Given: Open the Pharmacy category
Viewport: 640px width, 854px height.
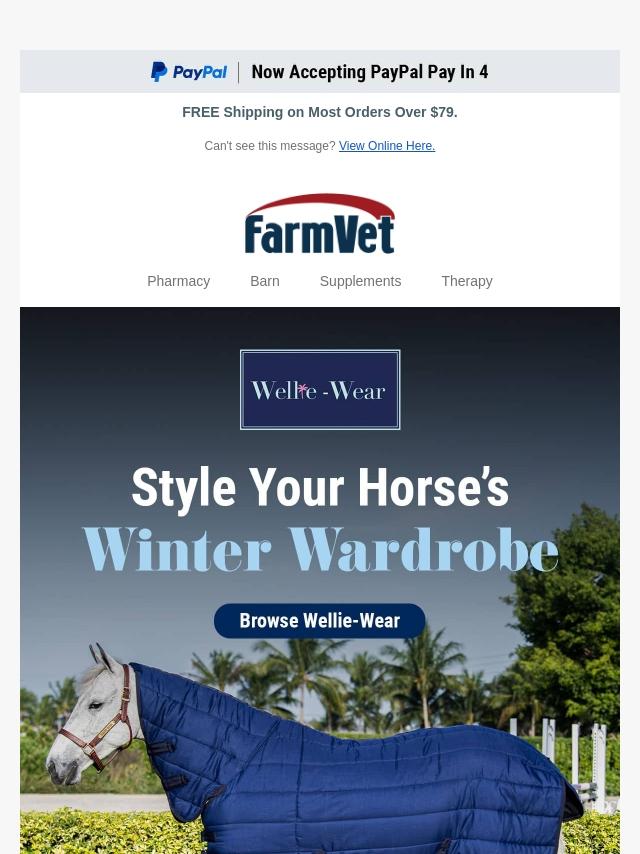Looking at the screenshot, I should point(178,281).
